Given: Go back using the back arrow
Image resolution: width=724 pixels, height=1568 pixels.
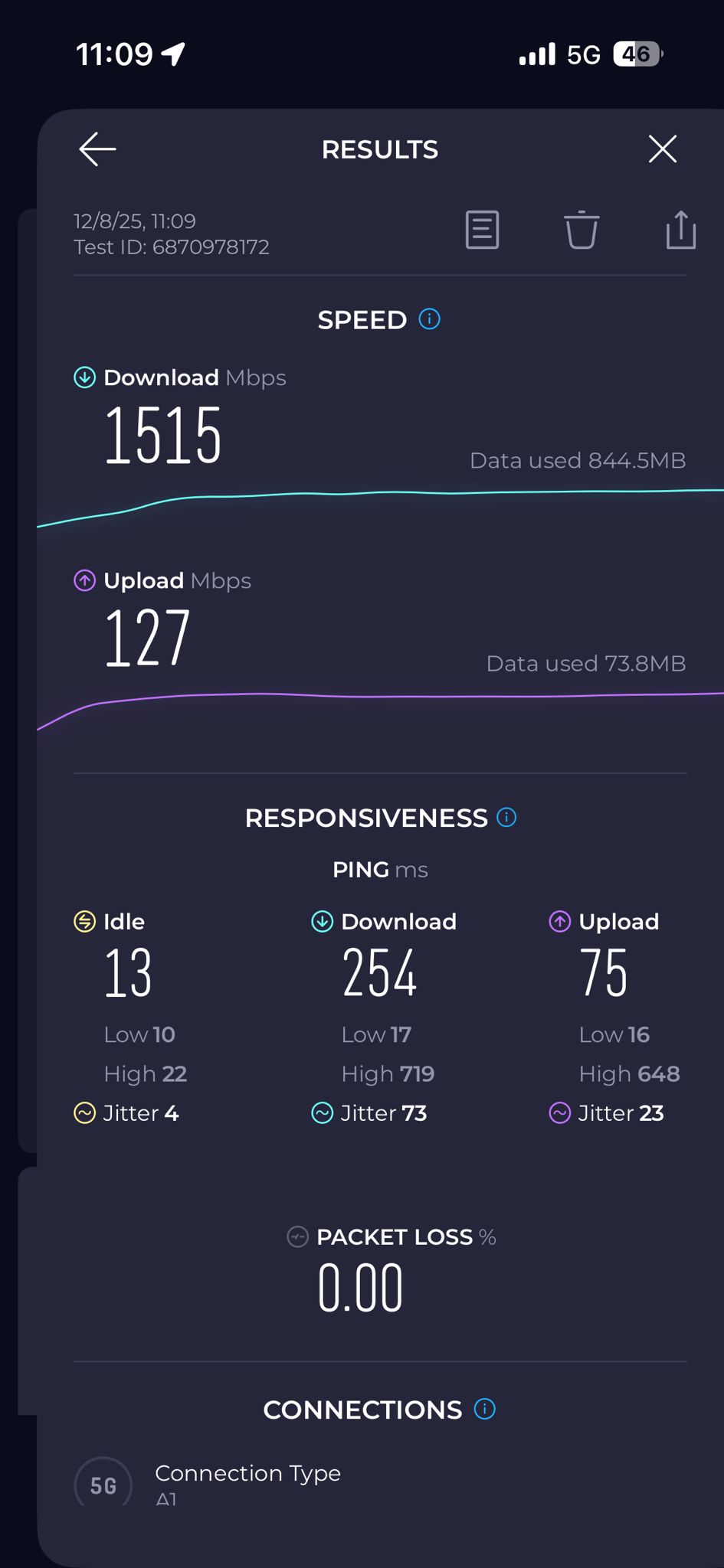Looking at the screenshot, I should 97,149.
